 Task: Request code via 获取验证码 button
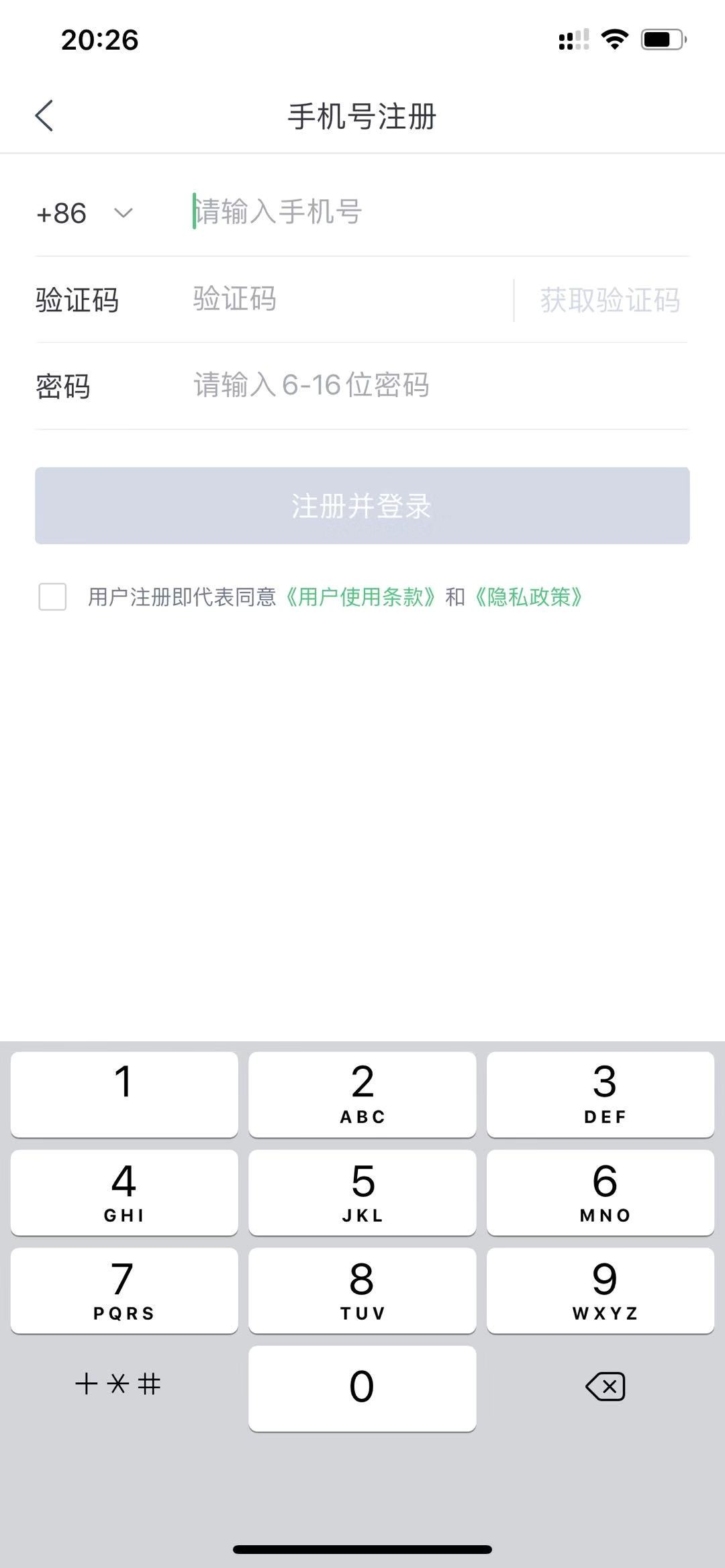pos(609,300)
